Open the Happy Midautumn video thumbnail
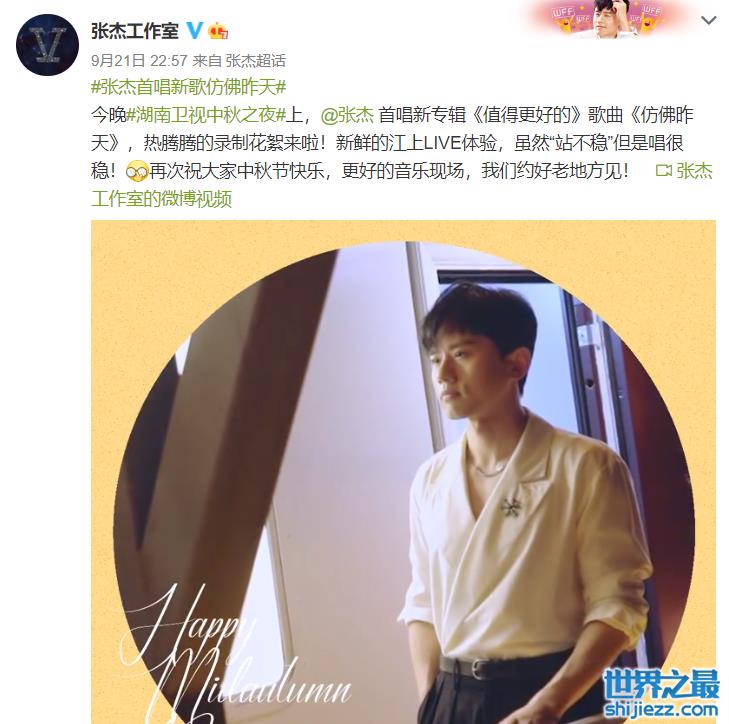Screen dimensions: 729x724 click(x=403, y=470)
